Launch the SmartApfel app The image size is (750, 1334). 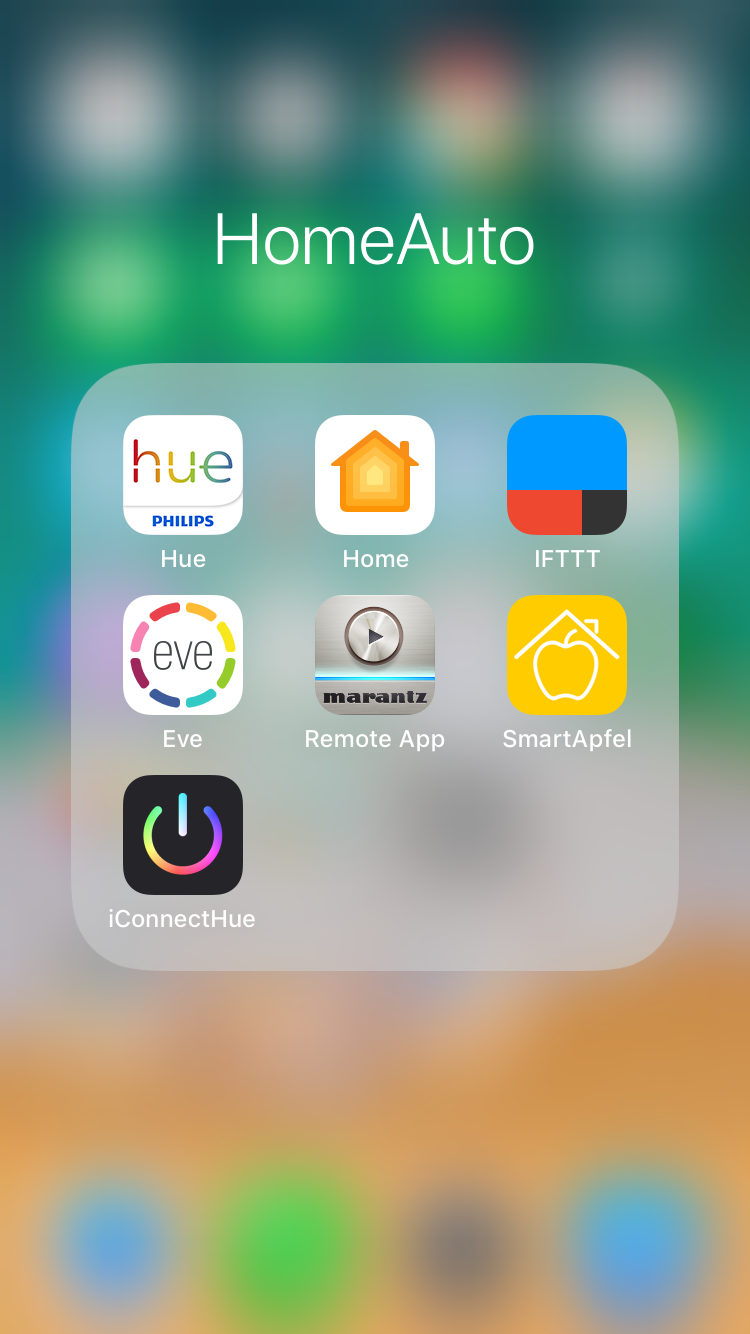tap(567, 655)
